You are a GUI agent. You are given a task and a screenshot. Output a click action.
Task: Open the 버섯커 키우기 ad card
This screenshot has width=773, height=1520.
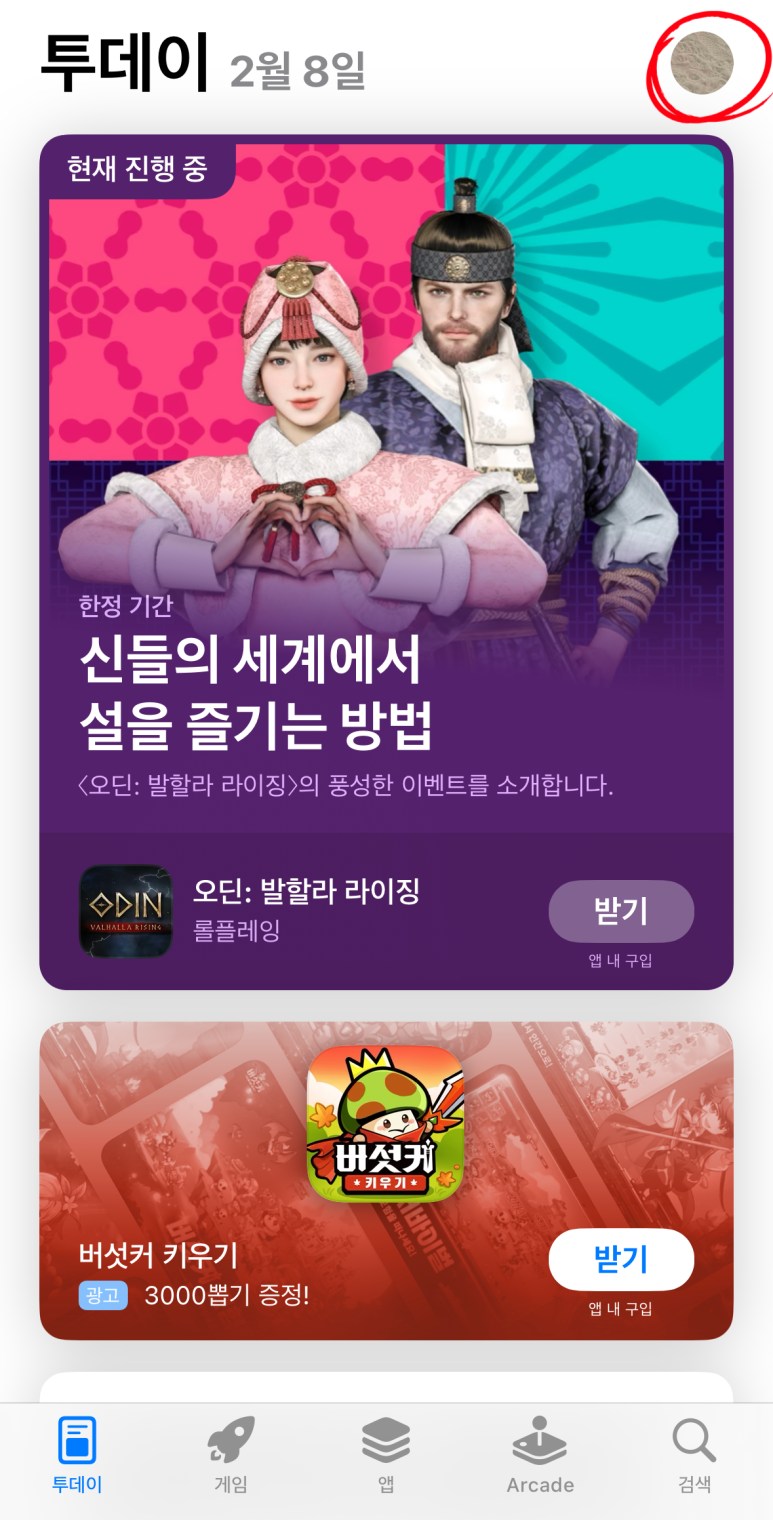pos(386,1180)
